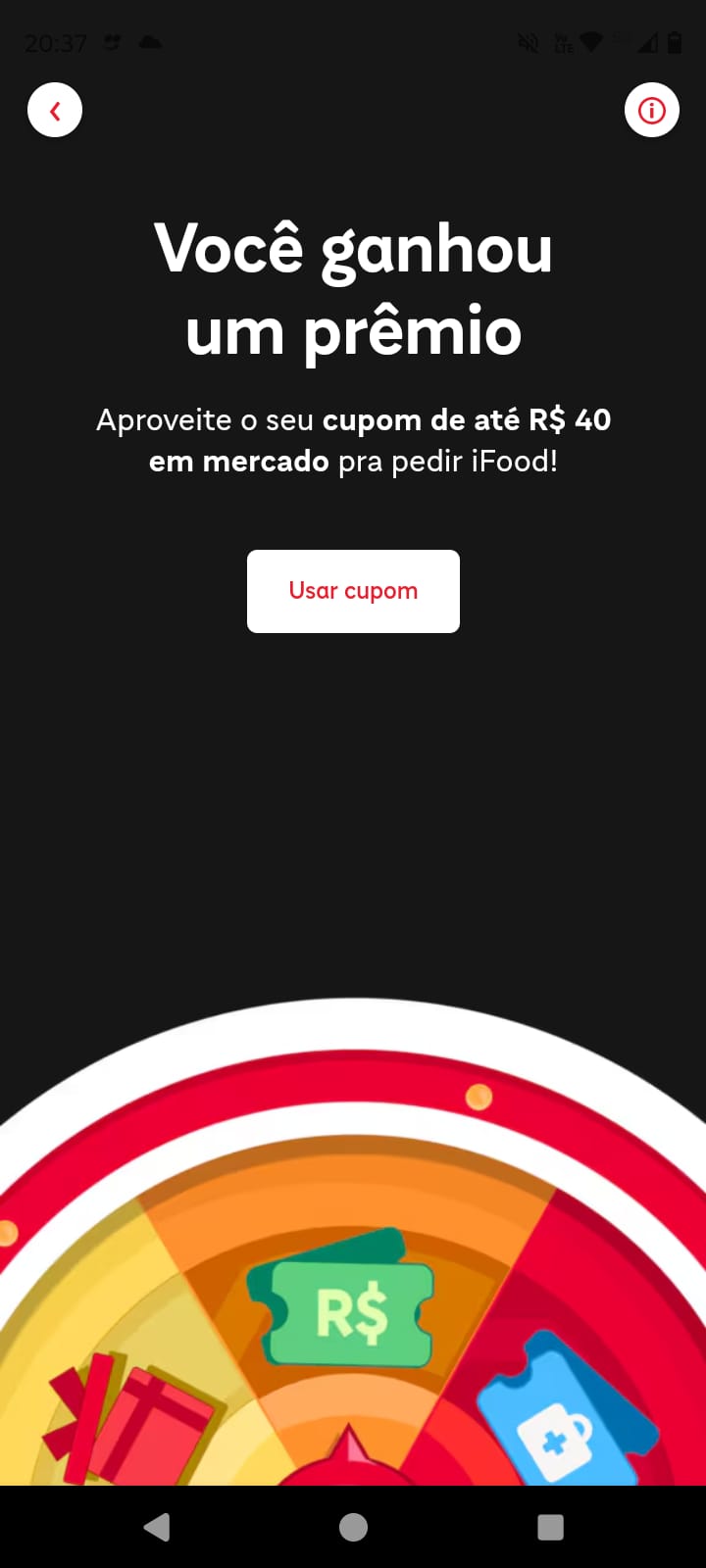Tap the red back arrow icon
This screenshot has width=706, height=1568.
point(55,111)
